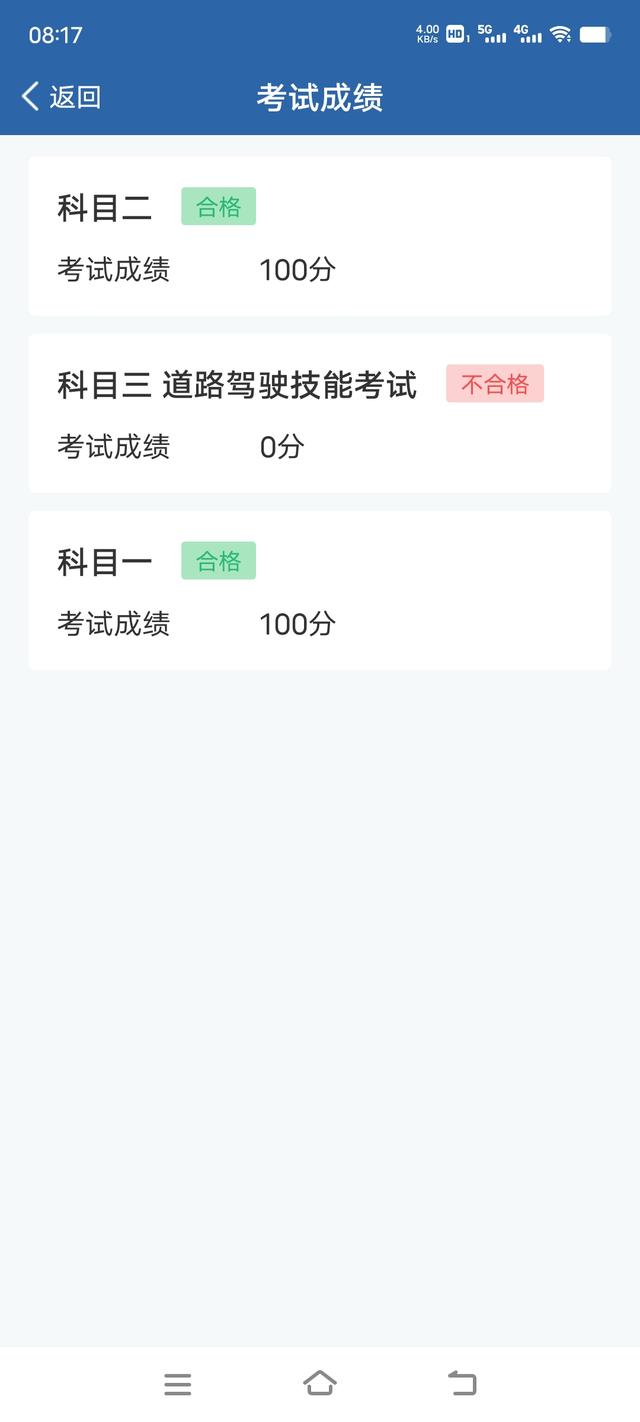Go to the system home screen
This screenshot has height=1422, width=640.
pos(320,1384)
